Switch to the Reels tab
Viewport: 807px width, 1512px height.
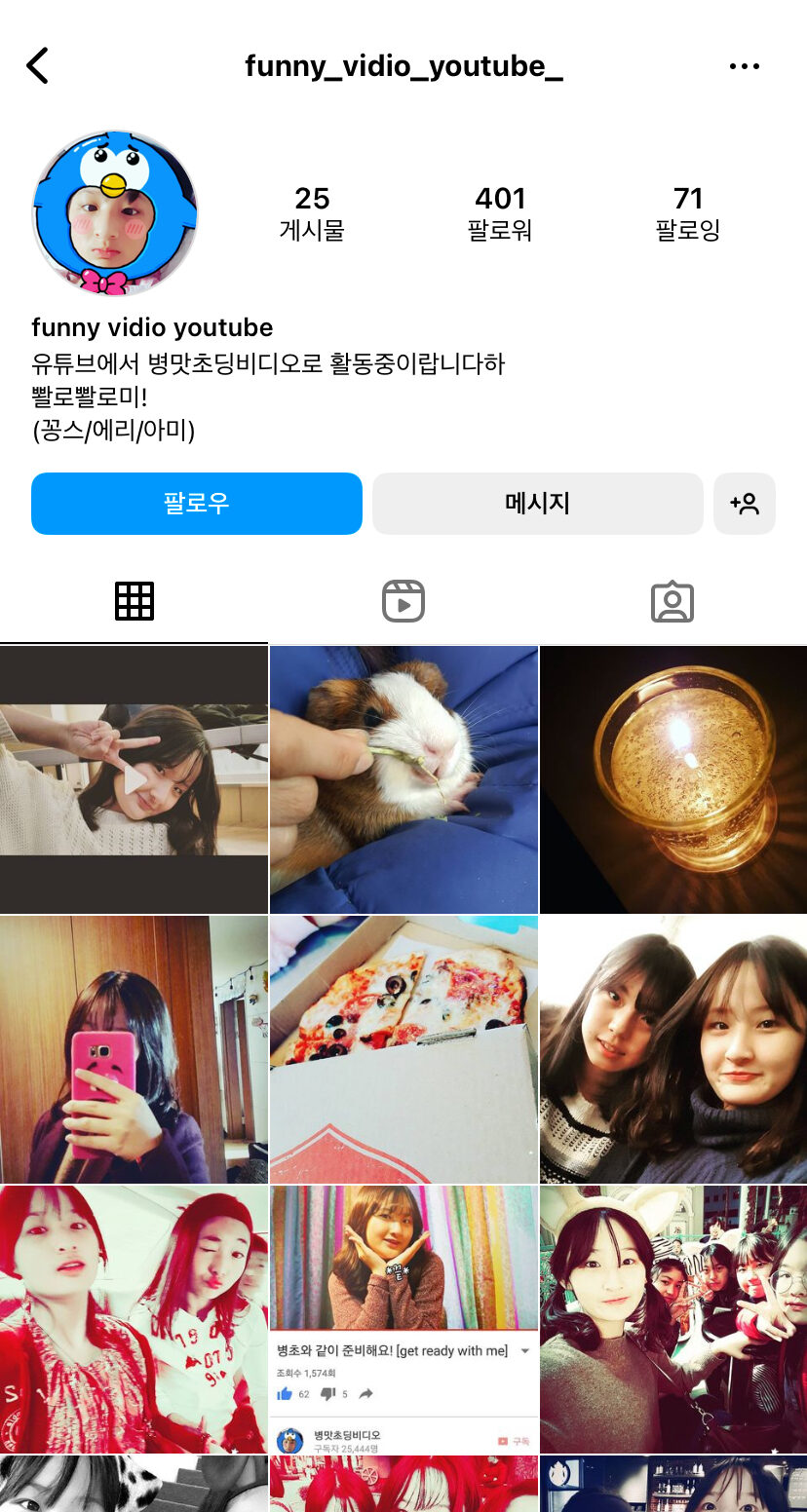click(403, 601)
